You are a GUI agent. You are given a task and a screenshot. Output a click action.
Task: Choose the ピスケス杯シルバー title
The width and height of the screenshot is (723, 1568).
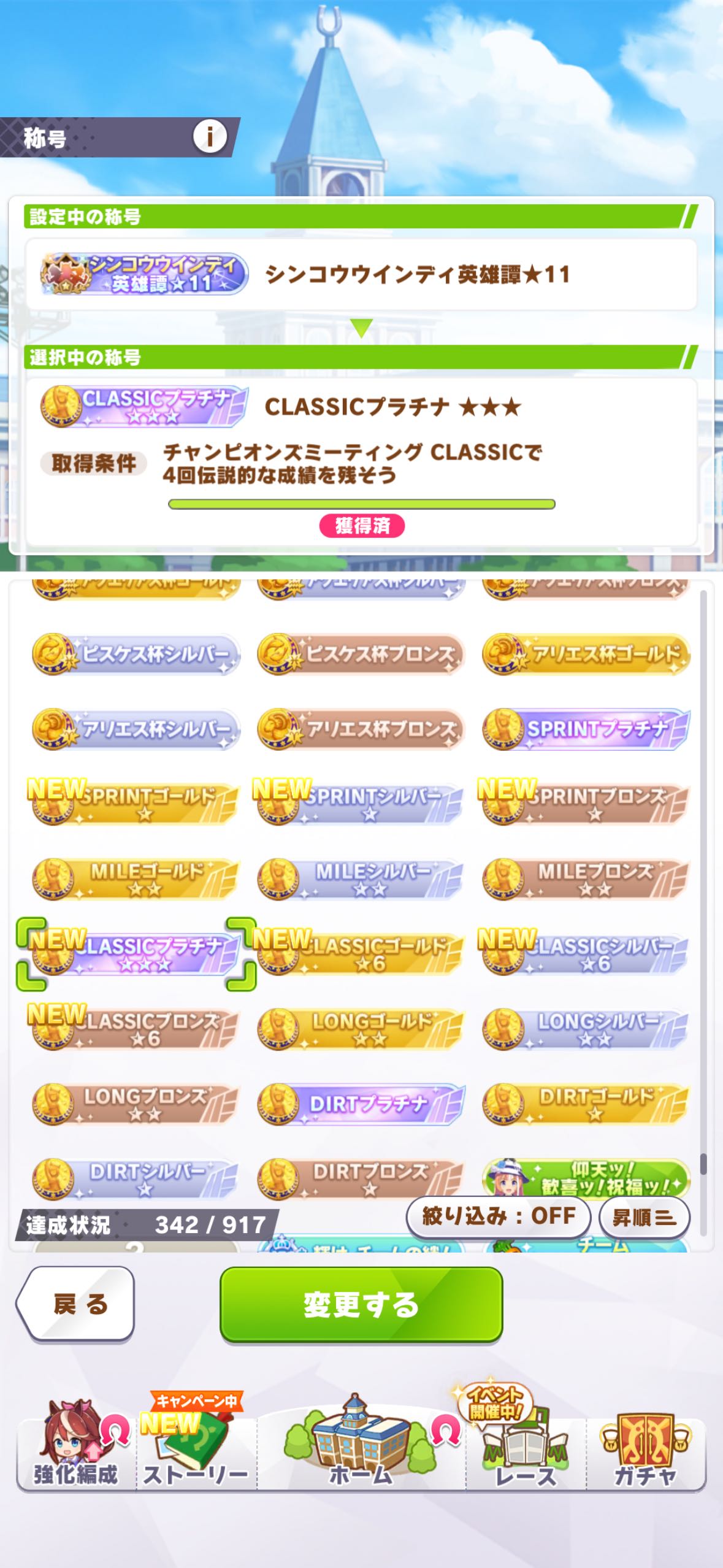click(x=136, y=654)
